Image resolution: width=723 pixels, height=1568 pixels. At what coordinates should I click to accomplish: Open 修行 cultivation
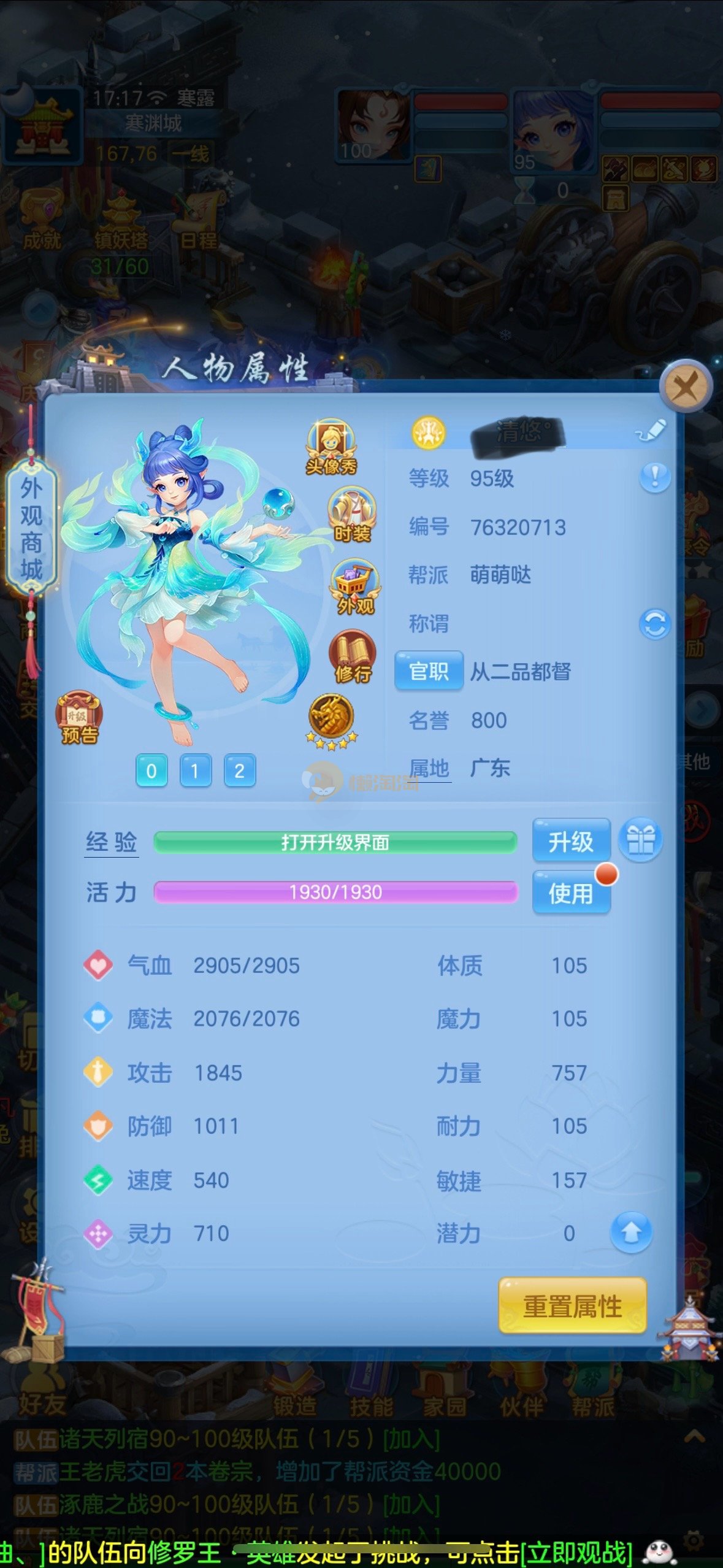point(352,658)
